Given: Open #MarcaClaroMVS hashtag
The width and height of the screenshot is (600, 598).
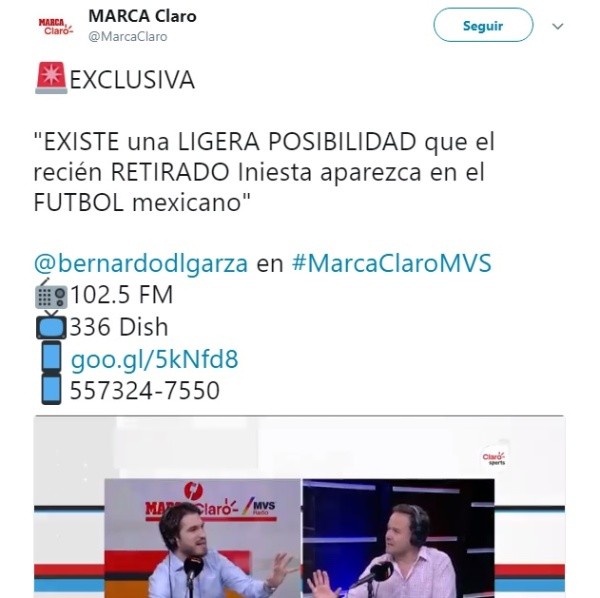Looking at the screenshot, I should (391, 264).
